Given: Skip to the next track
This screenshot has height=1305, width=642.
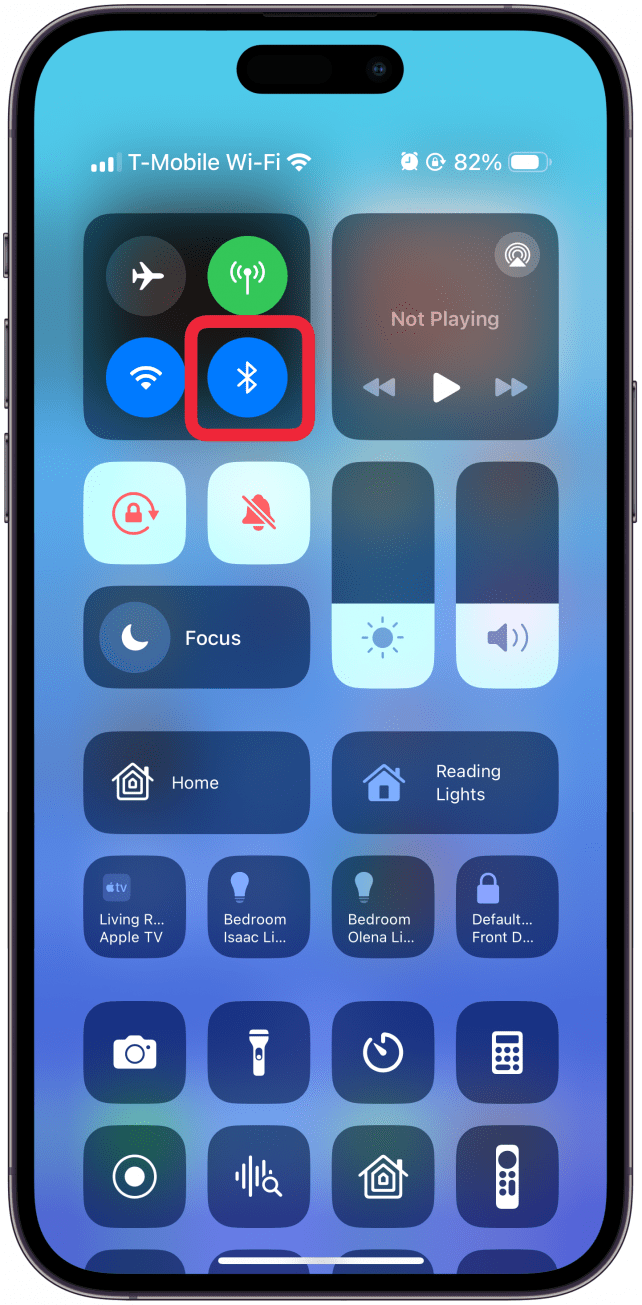Looking at the screenshot, I should [510, 387].
